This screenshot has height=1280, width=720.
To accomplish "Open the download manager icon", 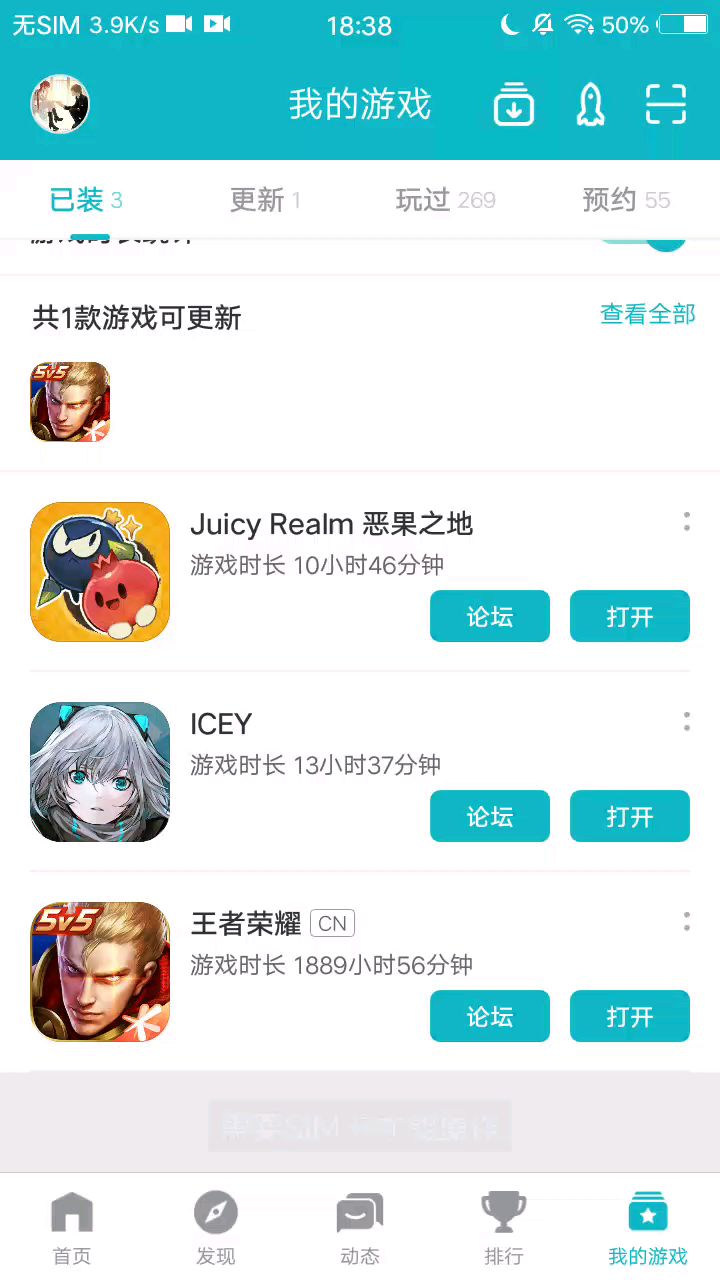I will click(514, 104).
